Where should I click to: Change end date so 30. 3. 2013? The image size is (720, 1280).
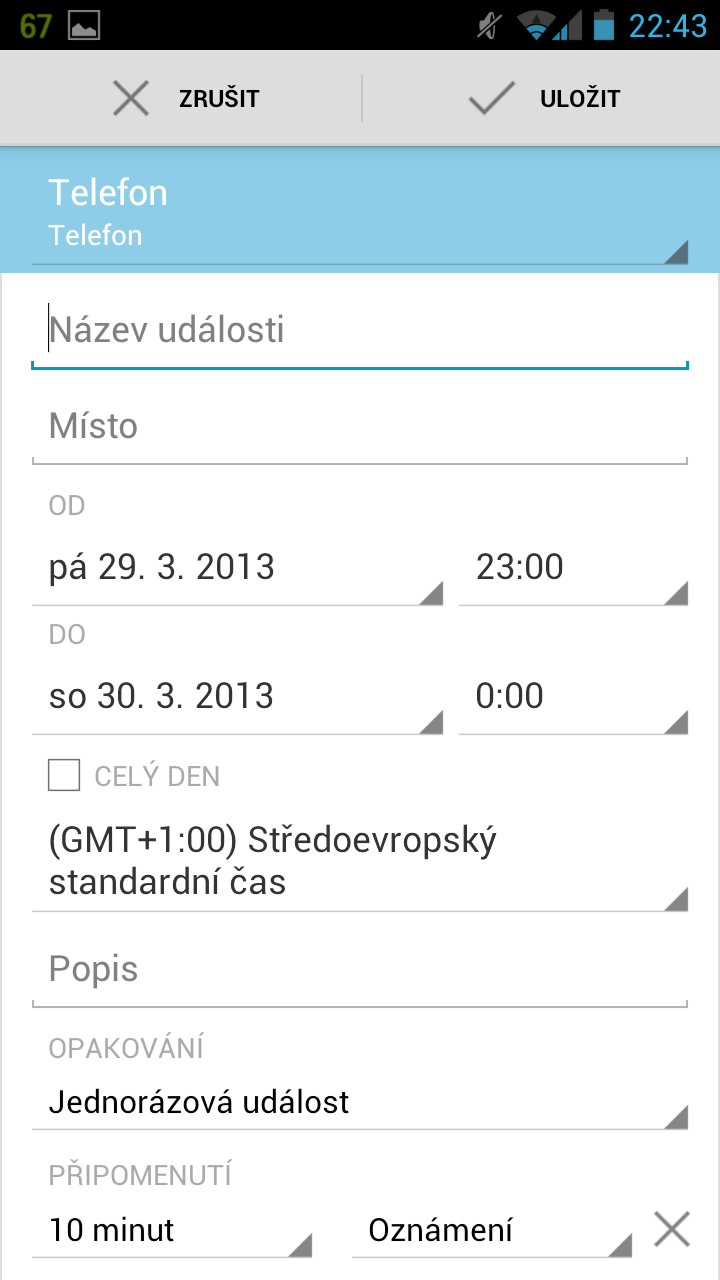[237, 696]
